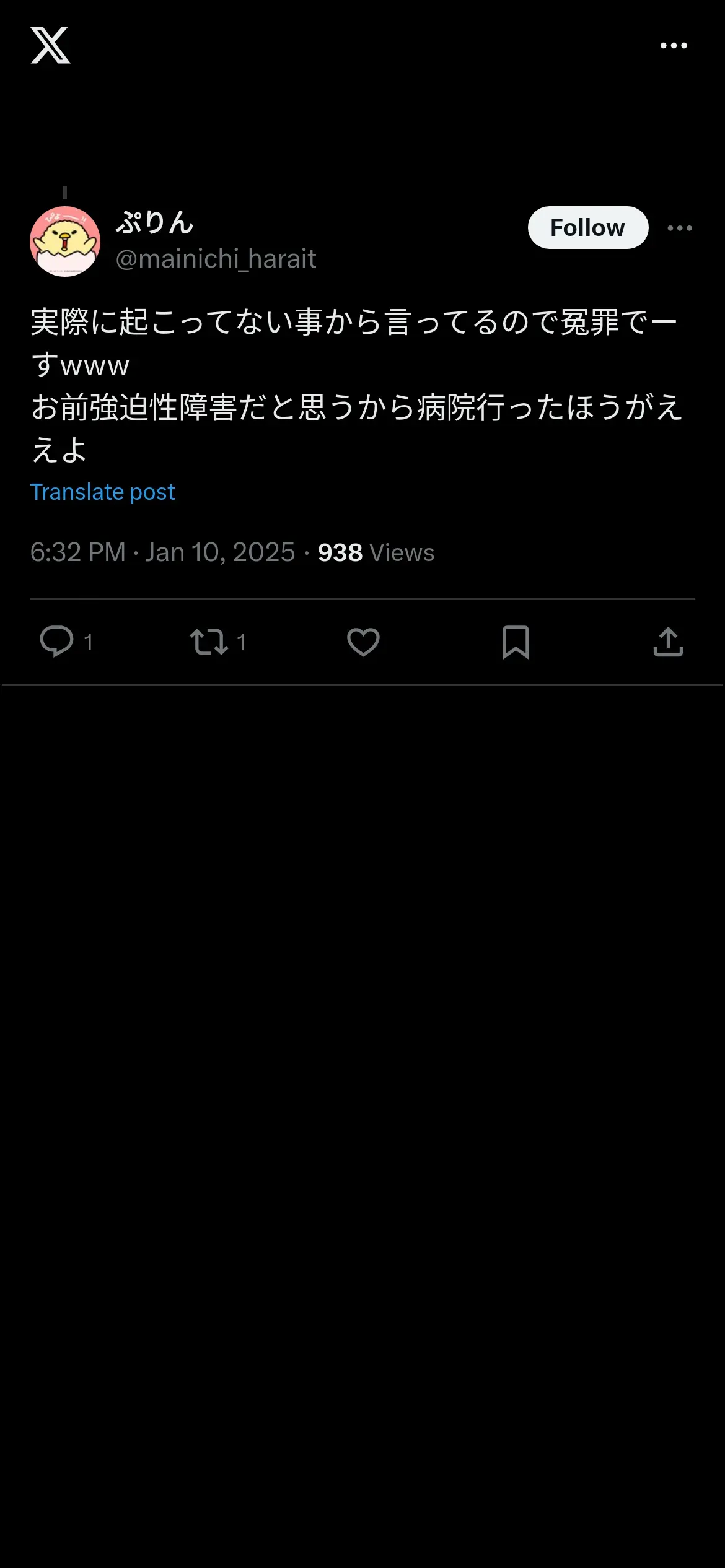
Task: Open the post's more options menu
Action: 680,228
